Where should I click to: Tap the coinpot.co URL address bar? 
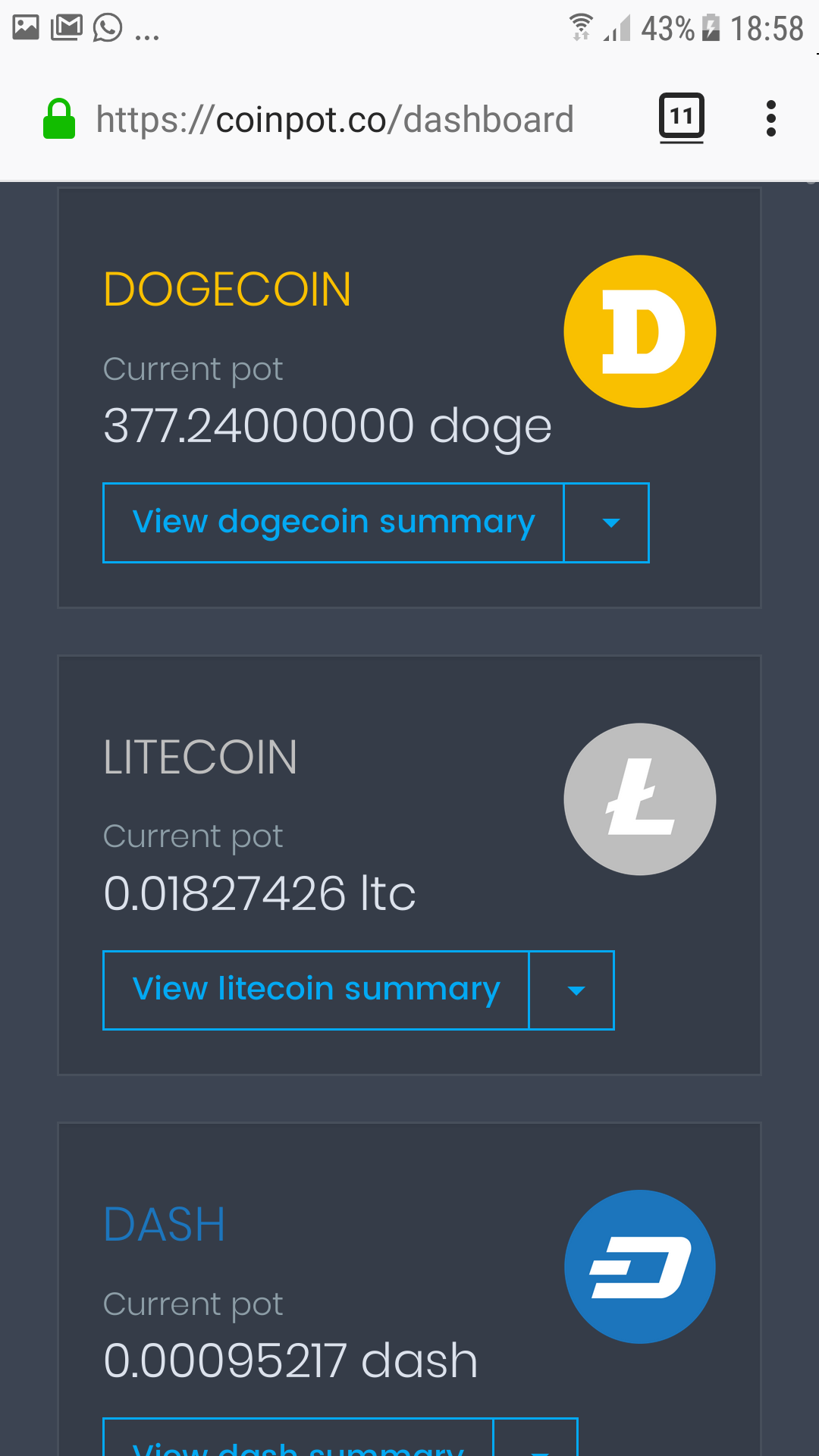334,120
